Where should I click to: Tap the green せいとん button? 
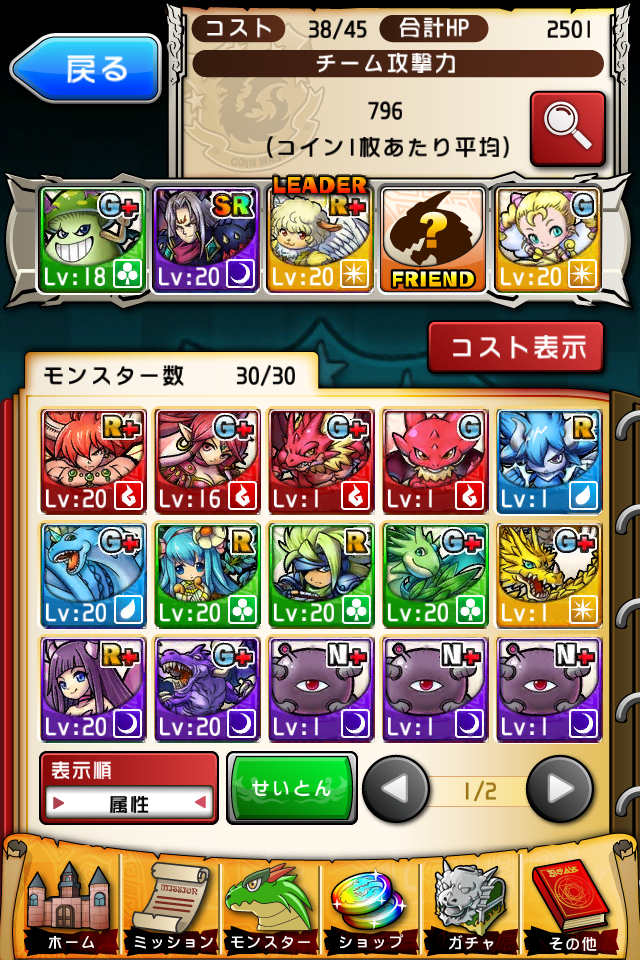point(291,789)
